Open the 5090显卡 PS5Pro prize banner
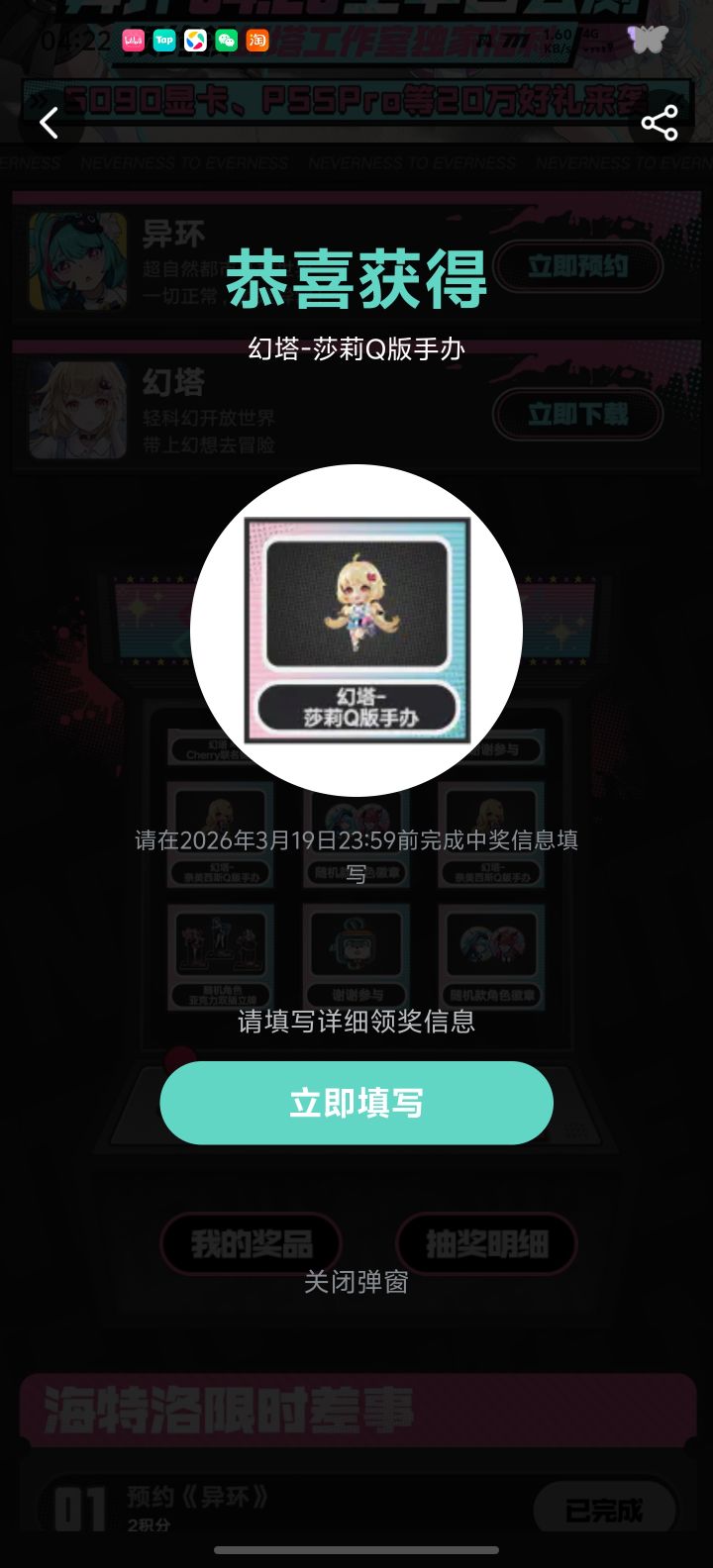The image size is (713, 1568). (x=356, y=99)
